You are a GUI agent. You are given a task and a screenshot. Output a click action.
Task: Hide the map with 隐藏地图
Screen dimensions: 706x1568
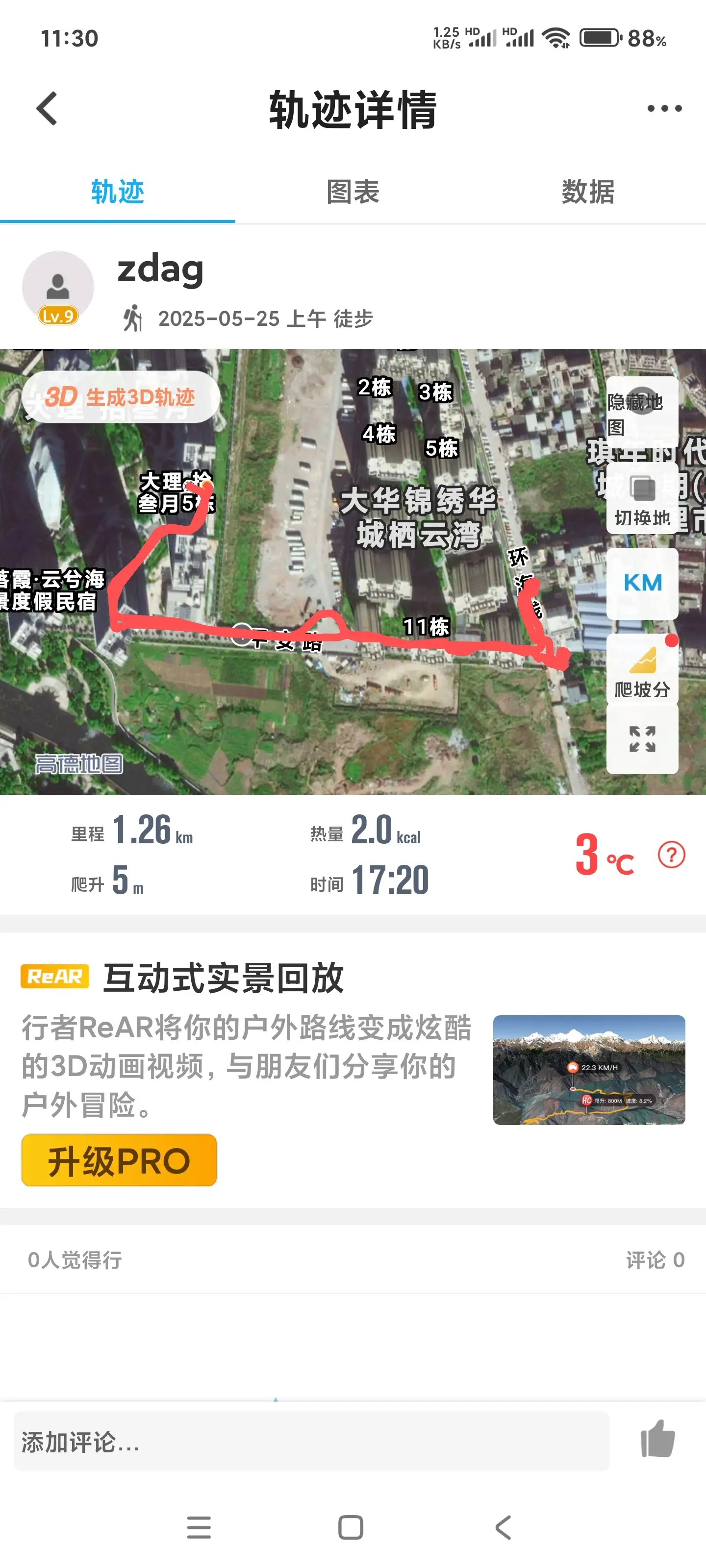pyautogui.click(x=641, y=411)
